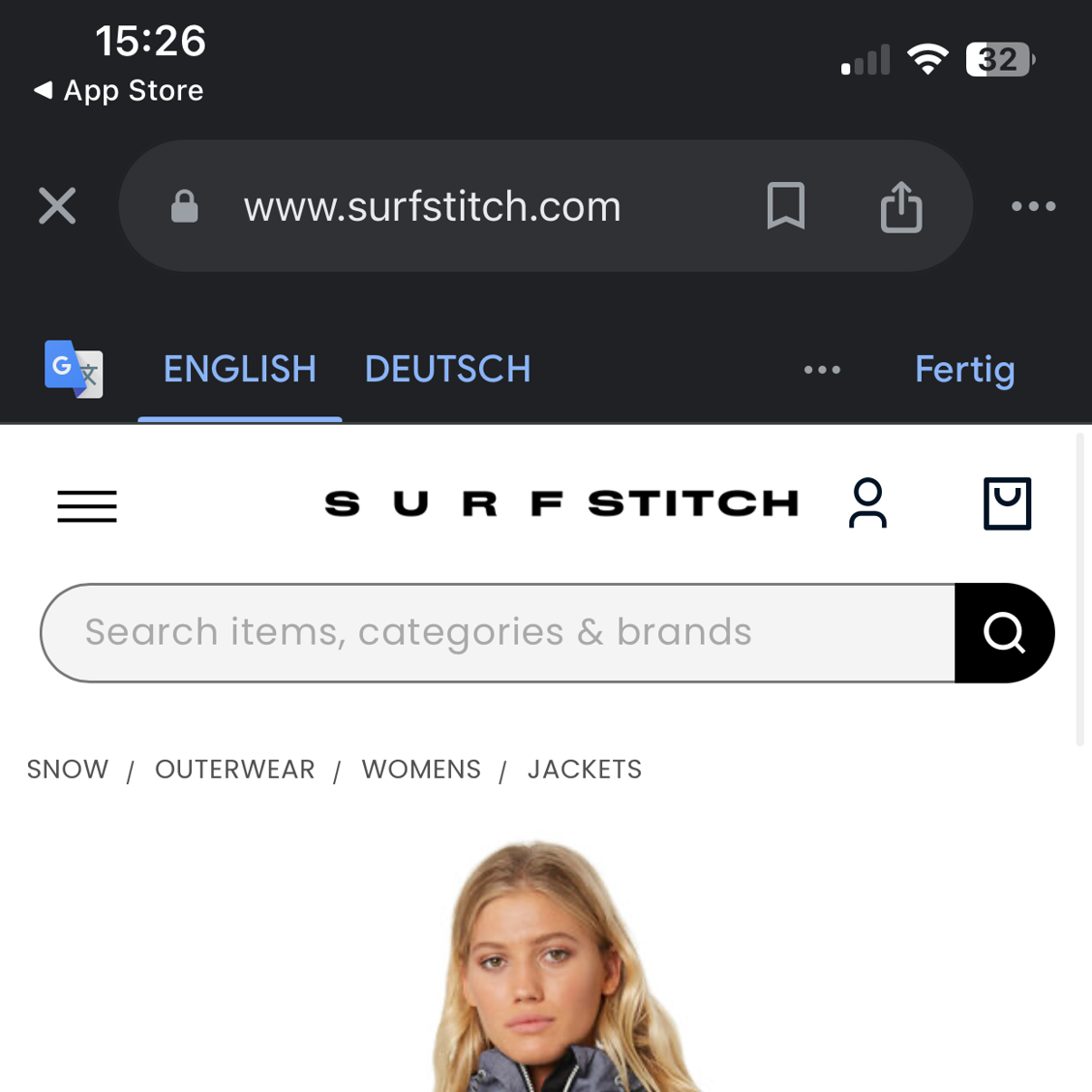This screenshot has width=1092, height=1092.
Task: View the shopping bag
Action: (x=1007, y=503)
